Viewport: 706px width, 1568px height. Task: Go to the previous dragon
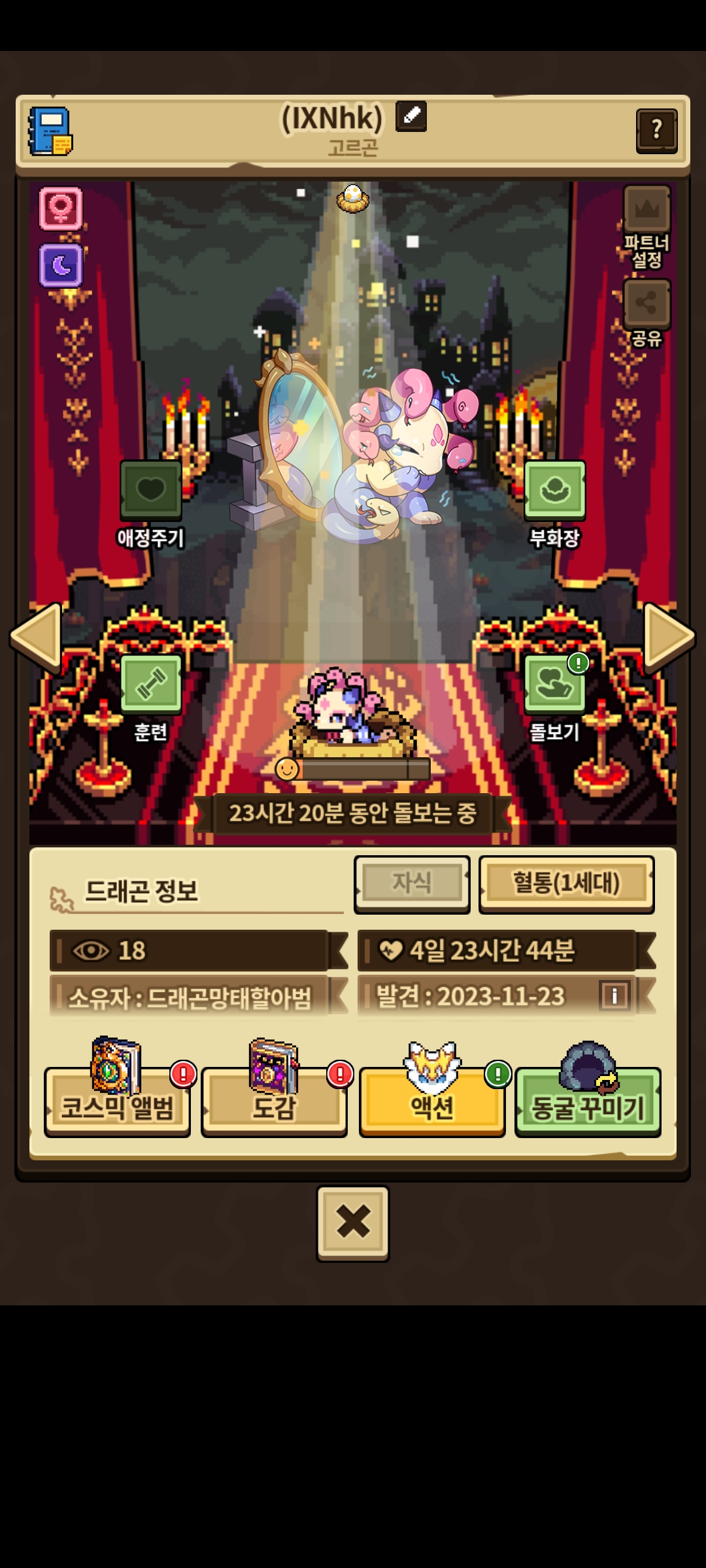point(37,636)
